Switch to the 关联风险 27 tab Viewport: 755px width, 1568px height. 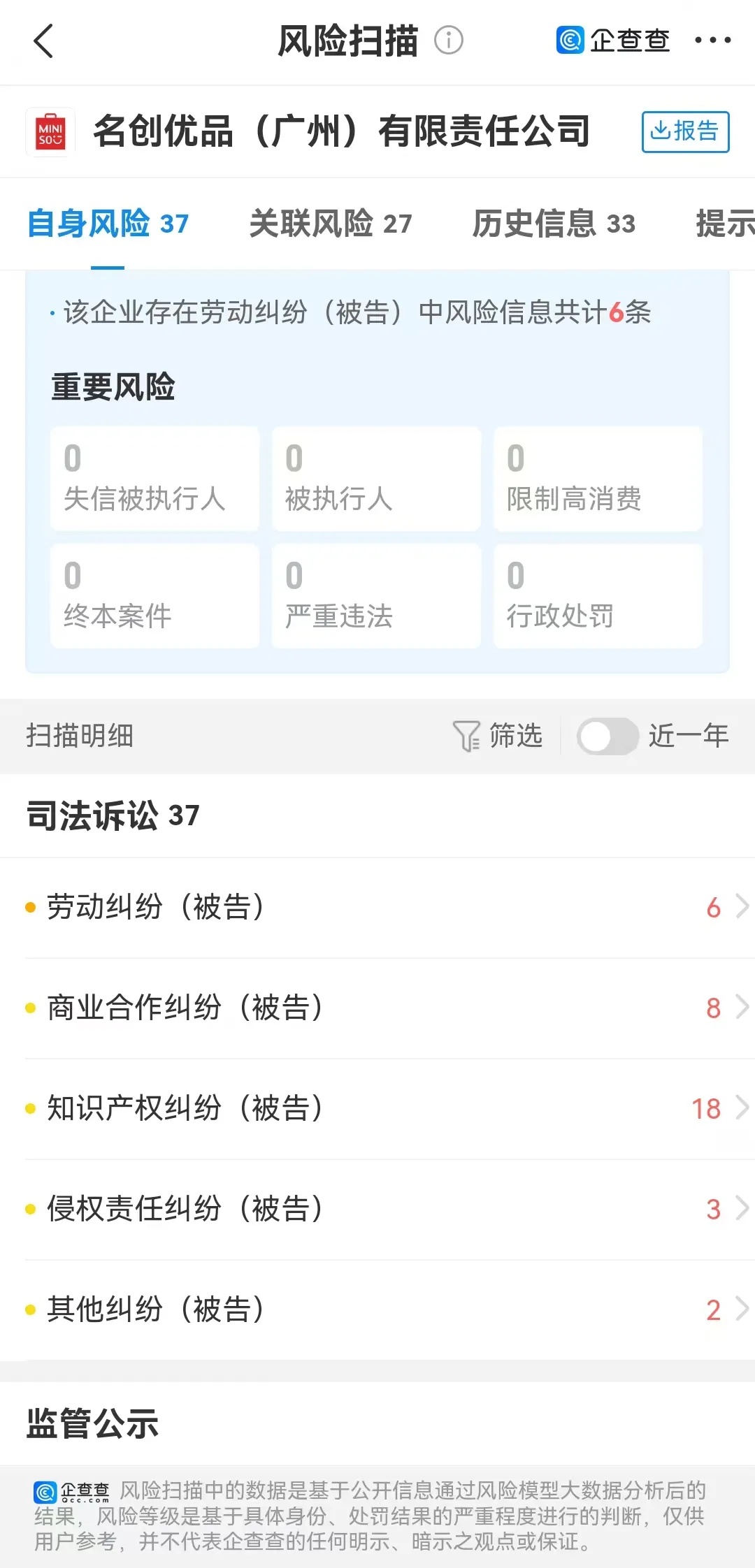pos(330,224)
